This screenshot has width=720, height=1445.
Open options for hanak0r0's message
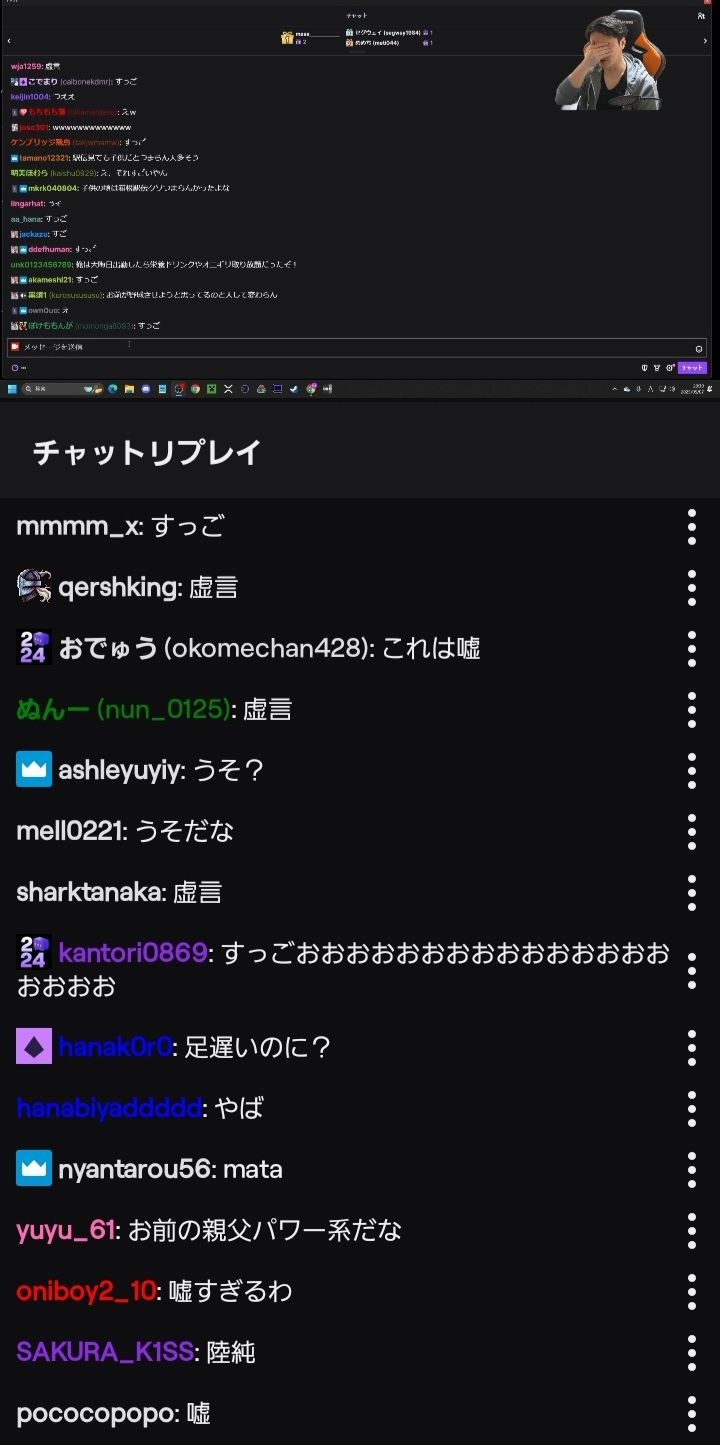tap(691, 1048)
